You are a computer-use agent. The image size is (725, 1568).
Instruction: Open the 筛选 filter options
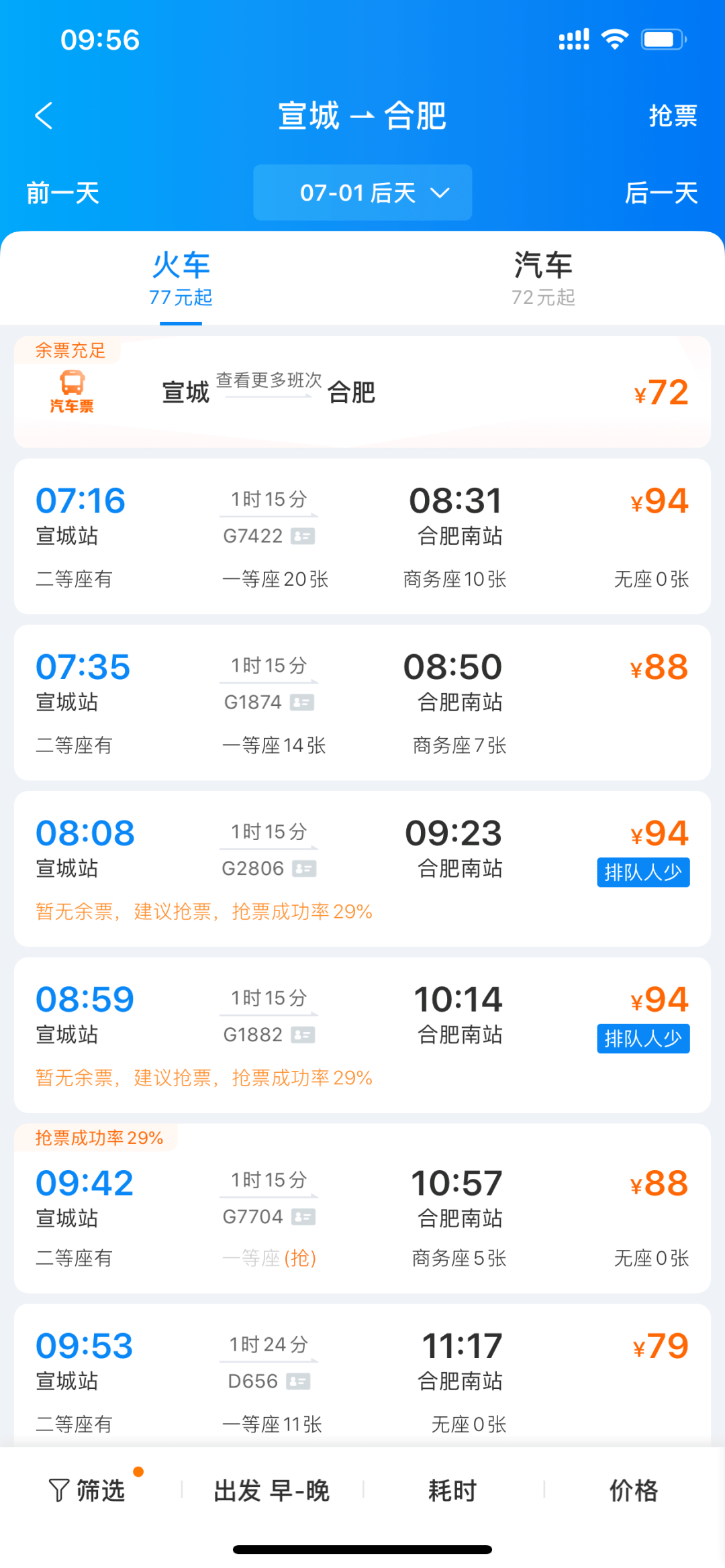click(88, 1491)
